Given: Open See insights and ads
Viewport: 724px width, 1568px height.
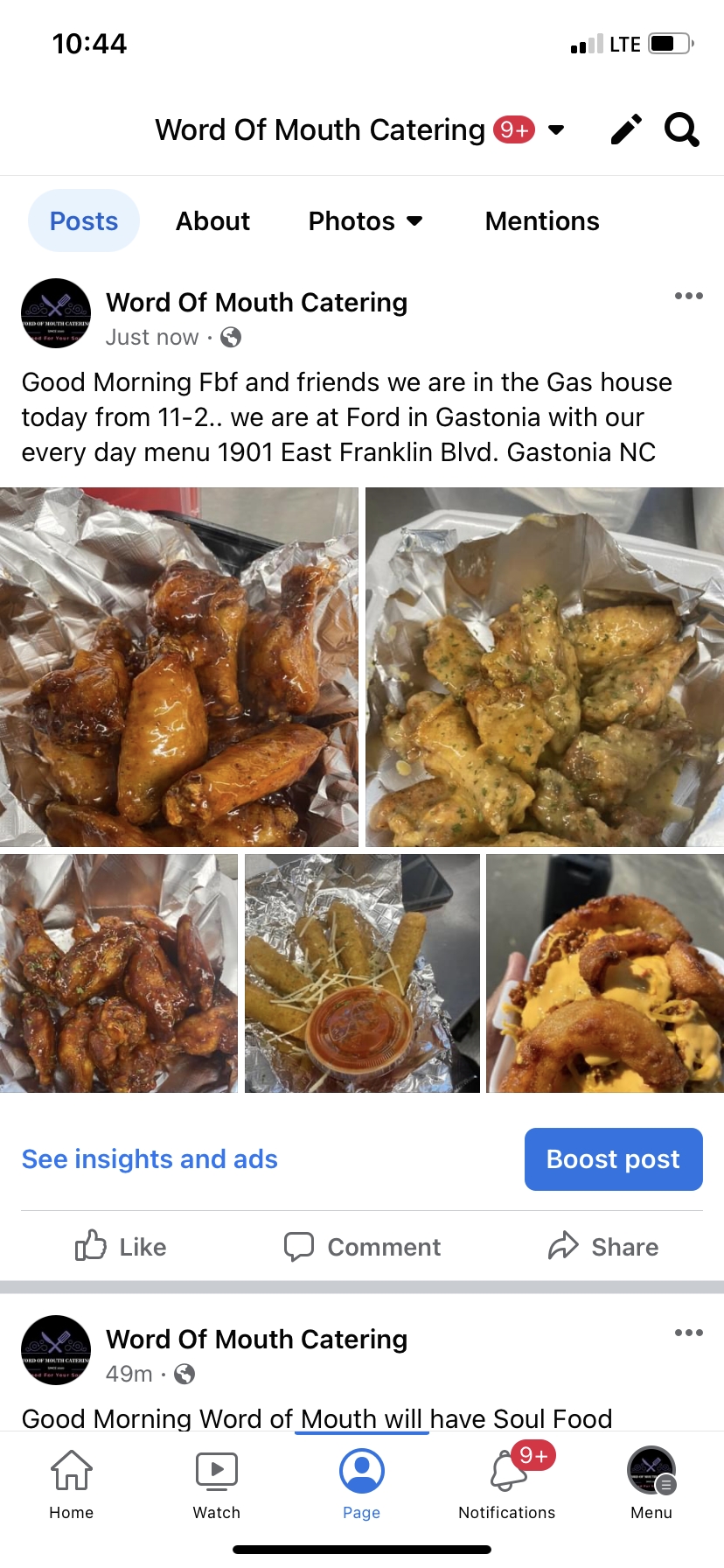Looking at the screenshot, I should pyautogui.click(x=150, y=1159).
